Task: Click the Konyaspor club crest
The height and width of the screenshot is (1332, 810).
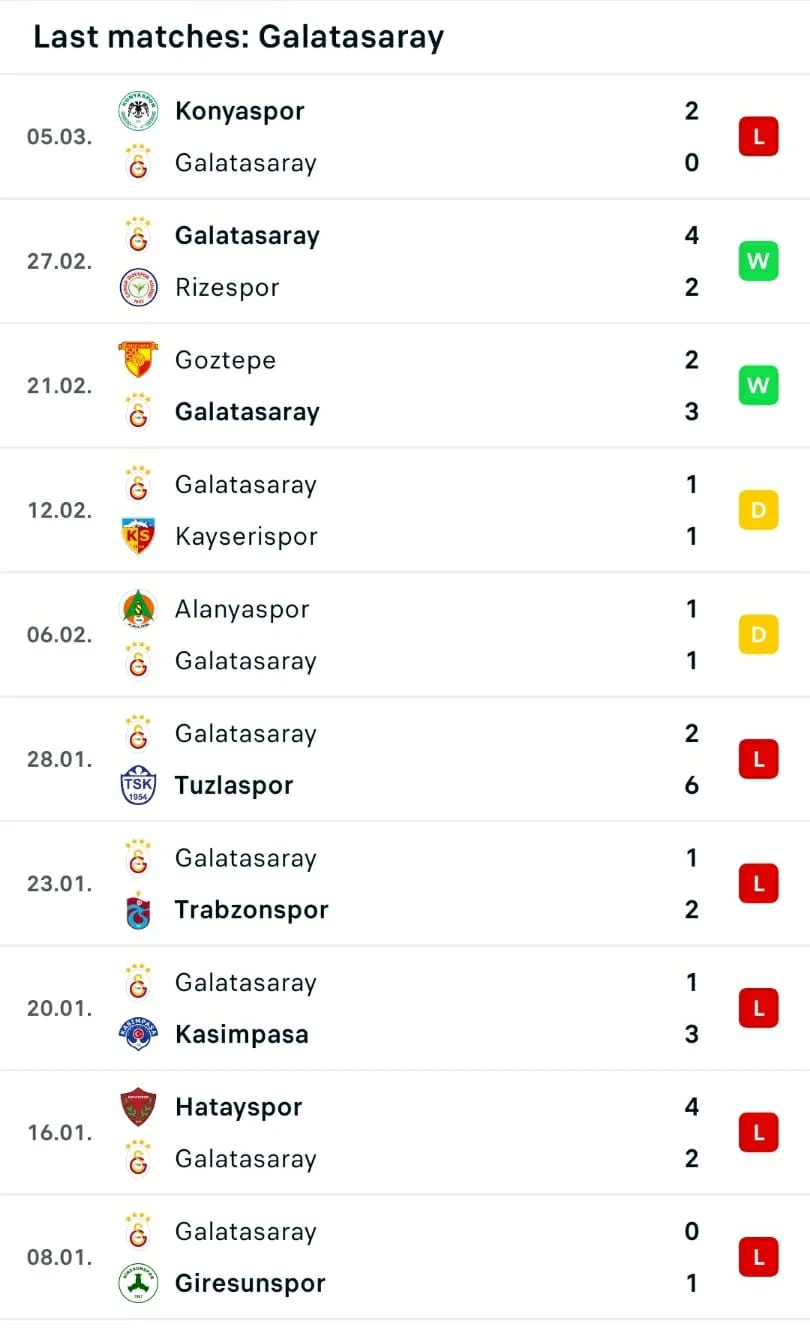Action: click(138, 111)
